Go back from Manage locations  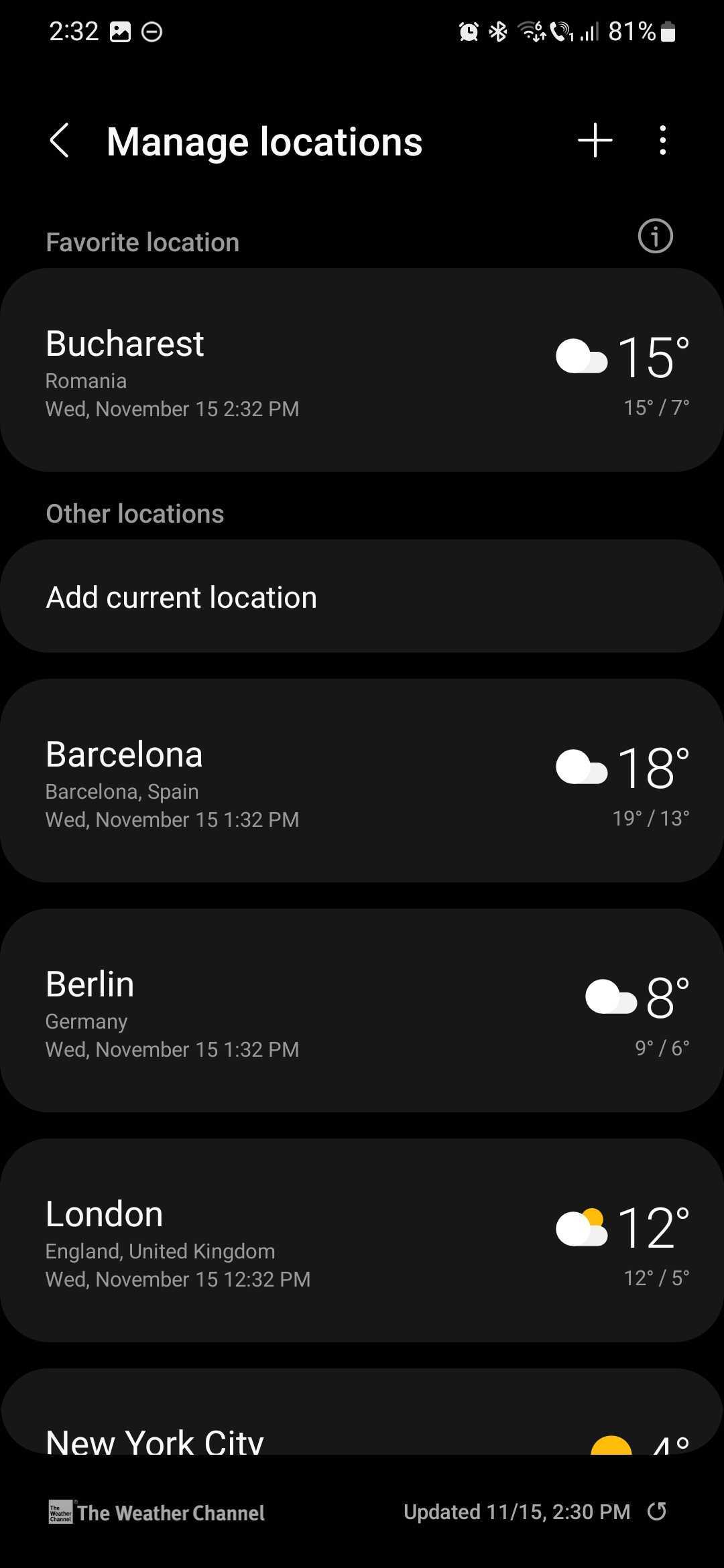pyautogui.click(x=60, y=141)
